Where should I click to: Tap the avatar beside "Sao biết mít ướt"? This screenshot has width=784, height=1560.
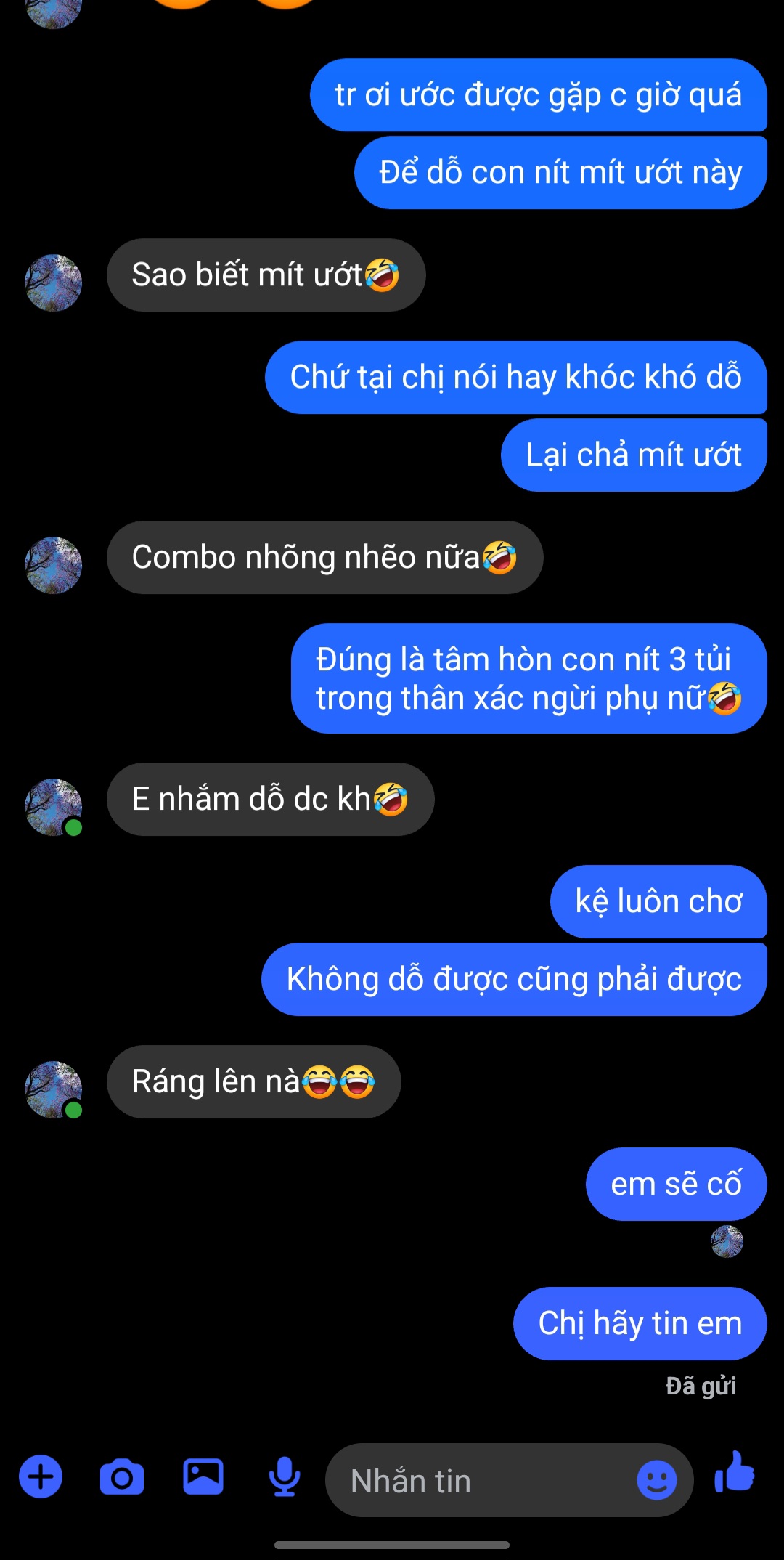[54, 283]
